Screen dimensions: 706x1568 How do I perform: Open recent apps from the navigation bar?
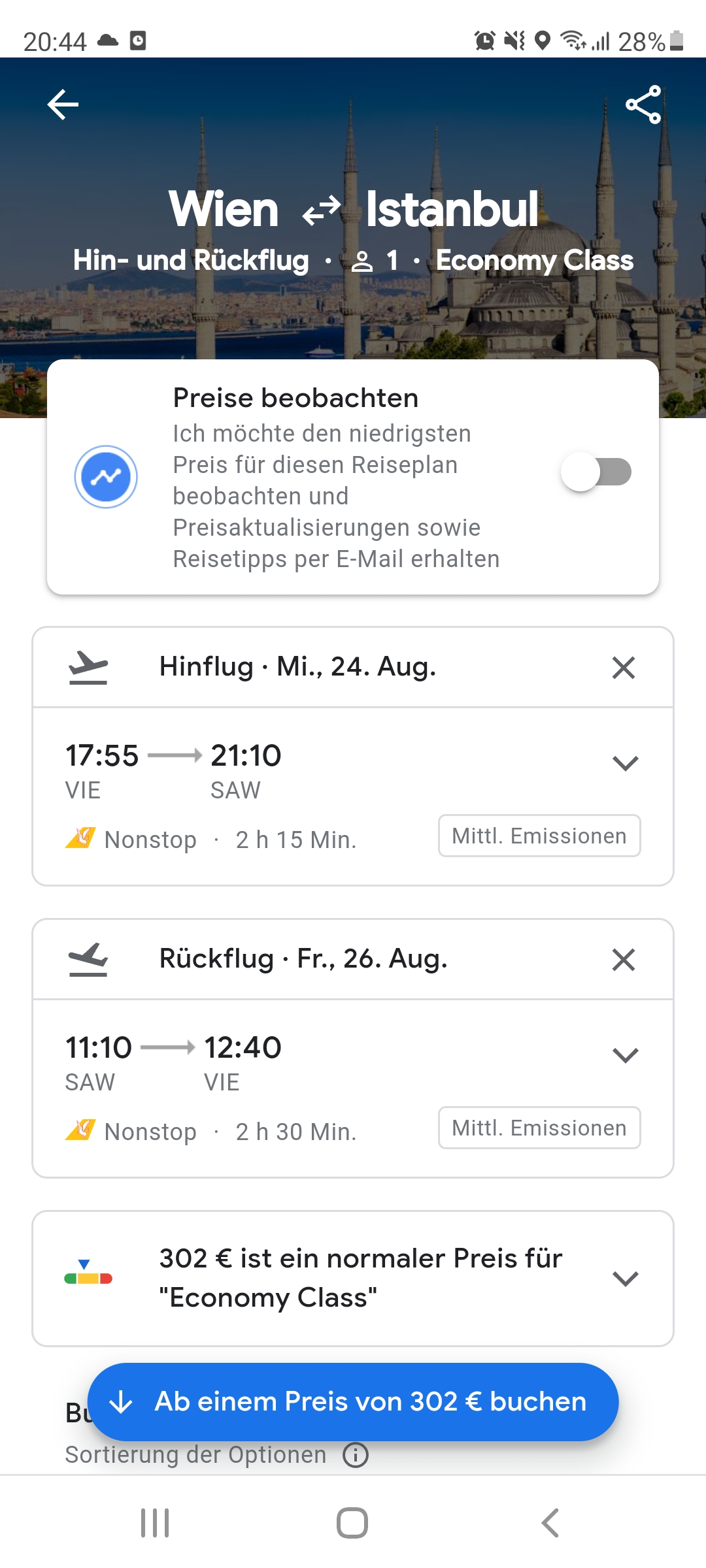point(155,1522)
